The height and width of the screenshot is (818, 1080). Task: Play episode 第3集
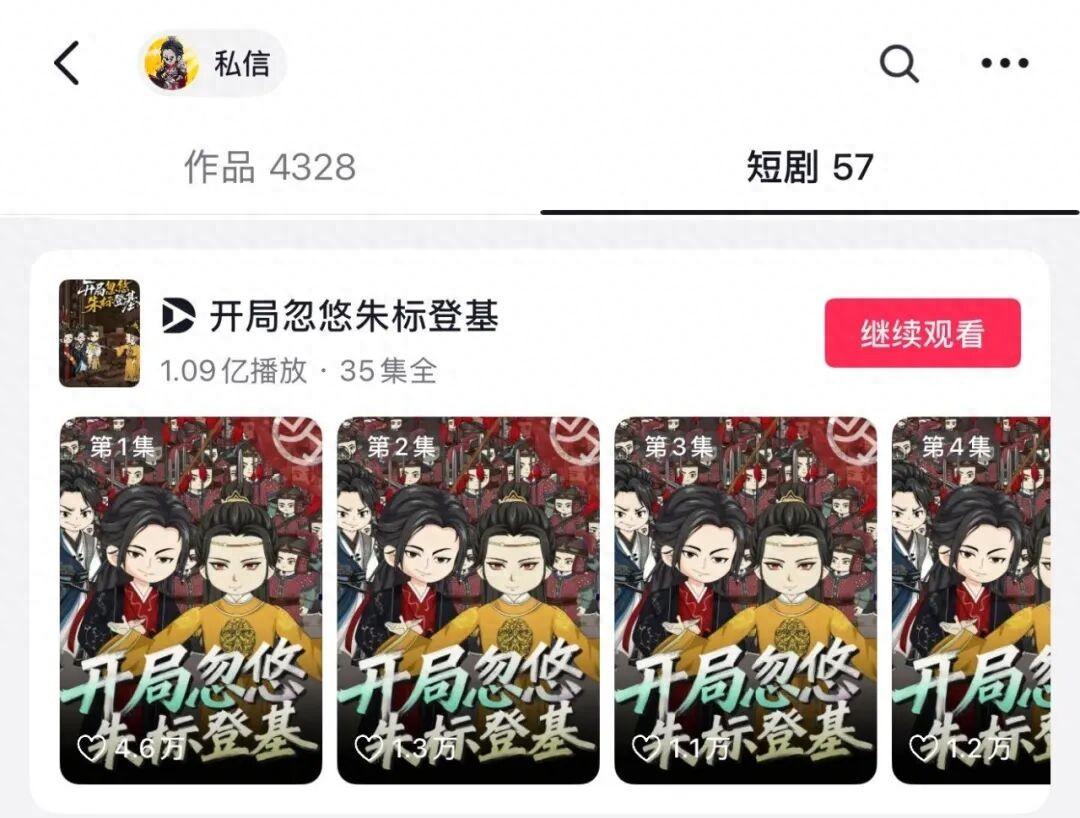click(745, 600)
